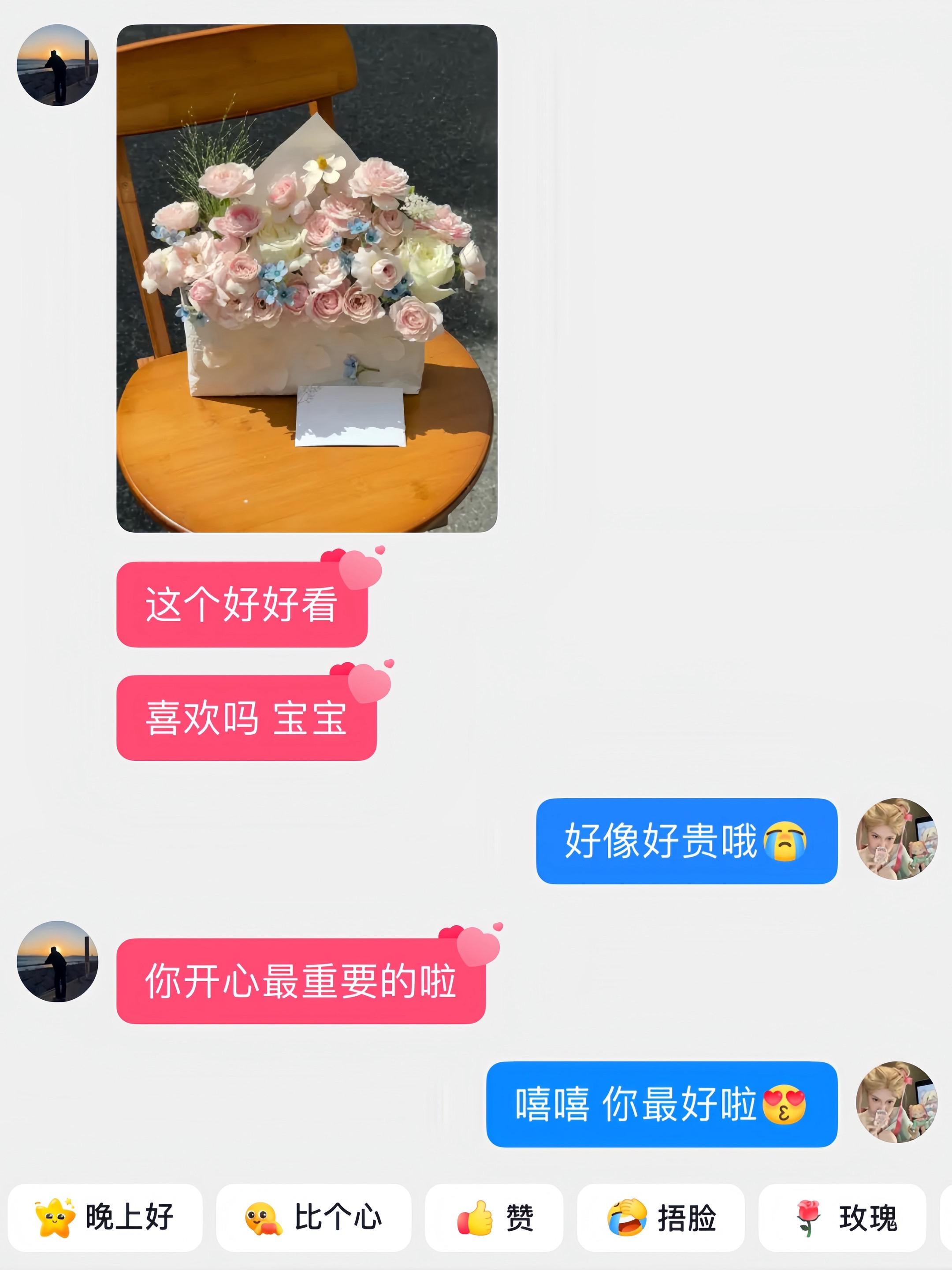Send the 玫瑰 rose quick reply

click(842, 1217)
